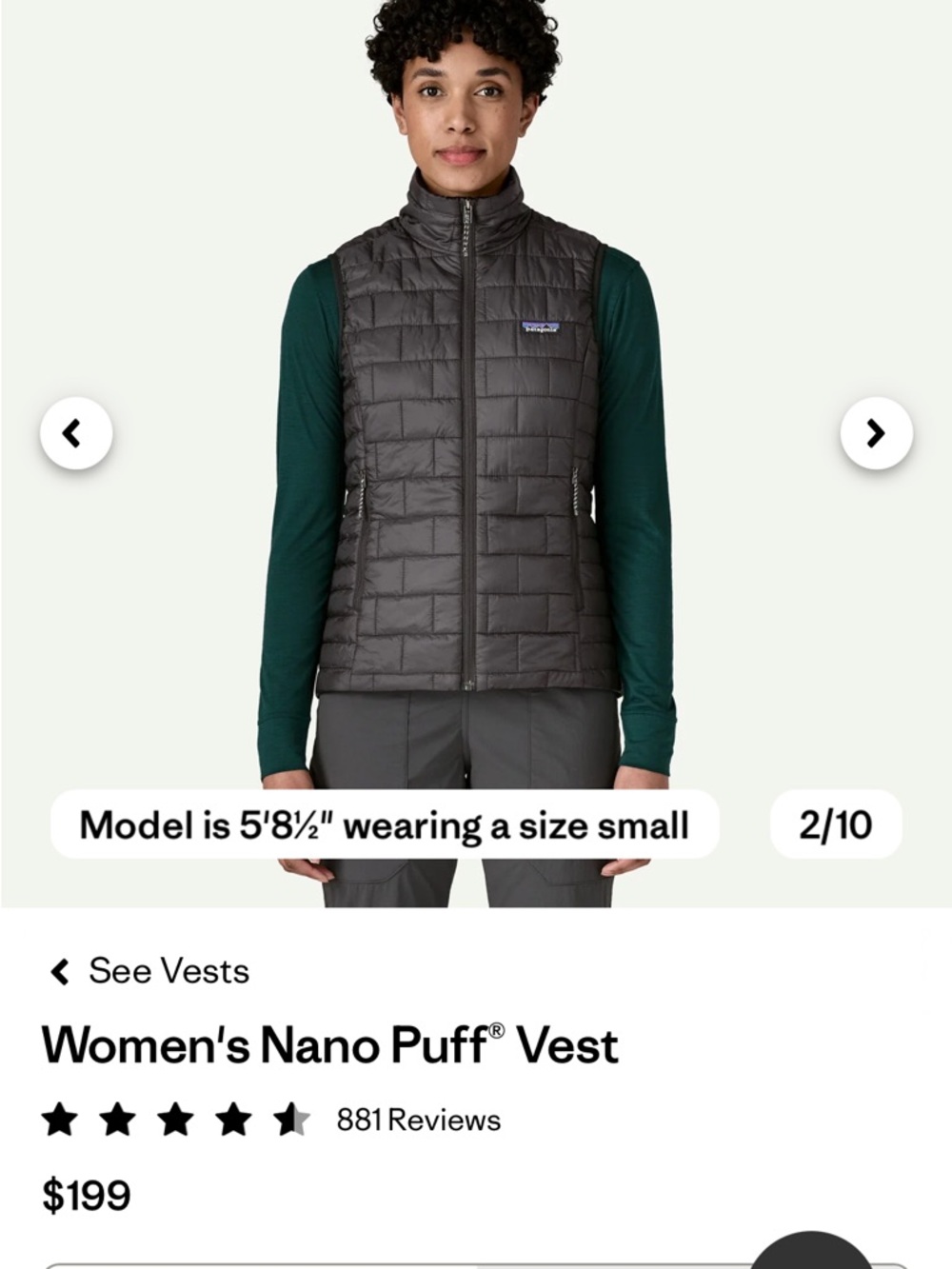Open the 881 Reviews link
Viewport: 952px width, 1269px height.
(x=416, y=1120)
